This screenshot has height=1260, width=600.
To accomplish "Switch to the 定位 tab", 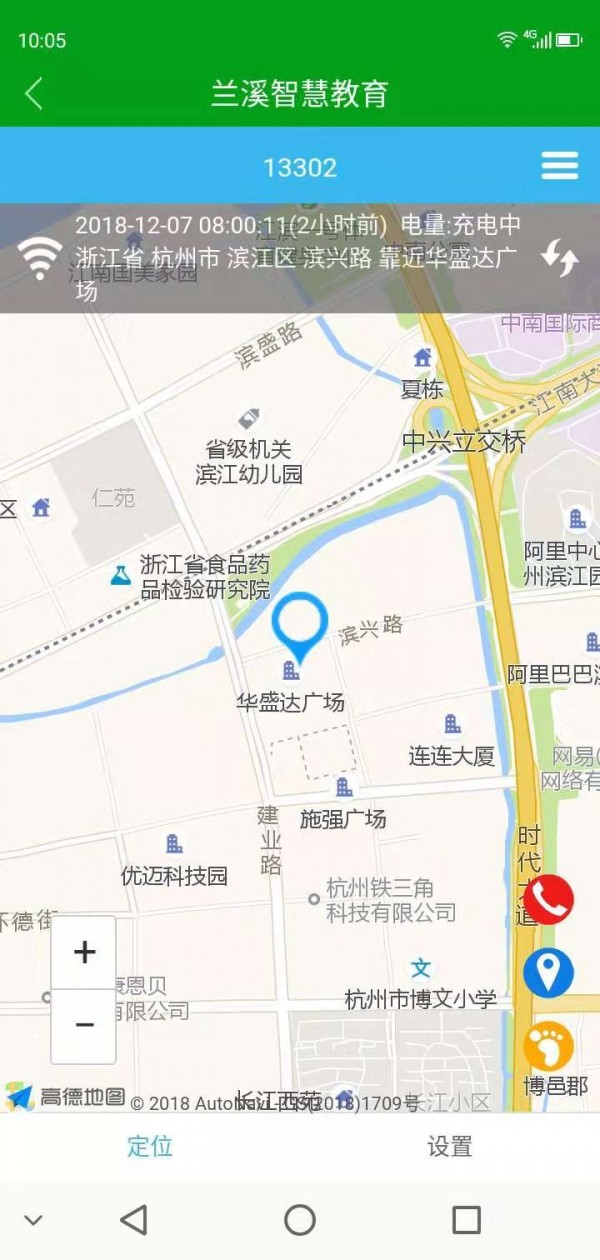I will (150, 1146).
